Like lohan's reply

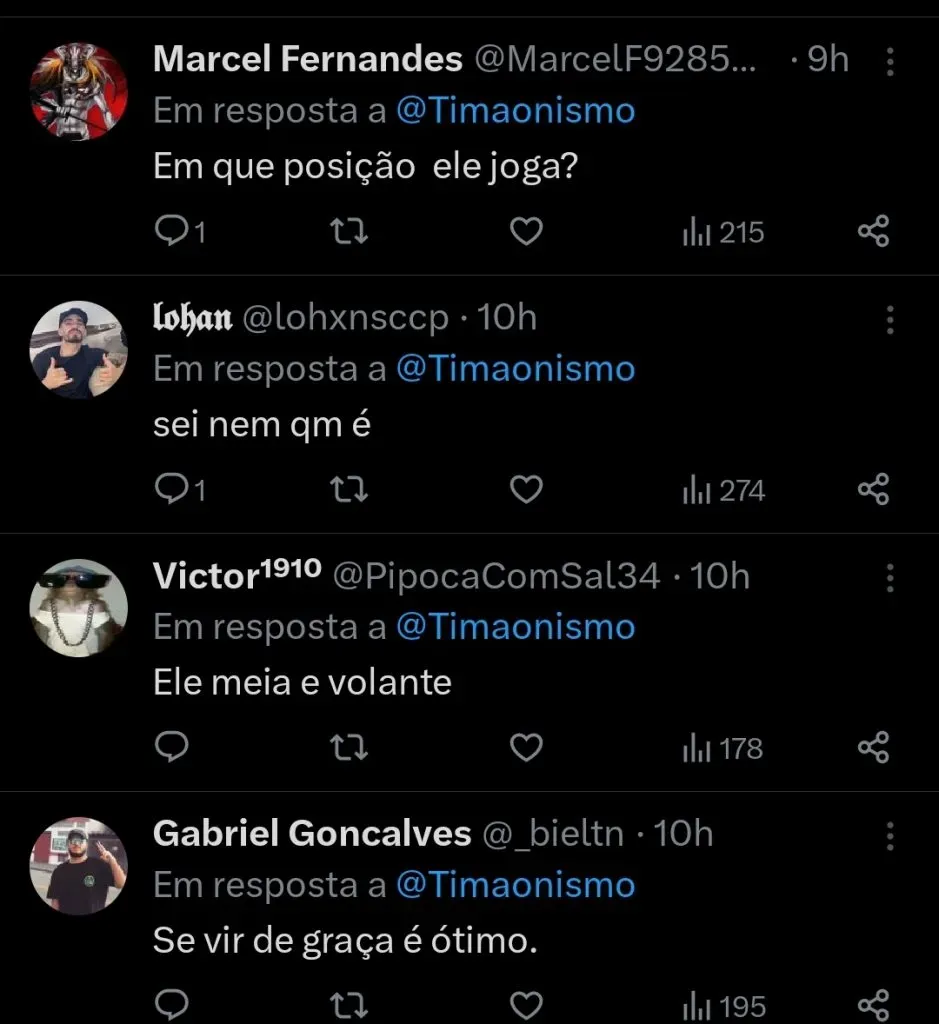(526, 489)
